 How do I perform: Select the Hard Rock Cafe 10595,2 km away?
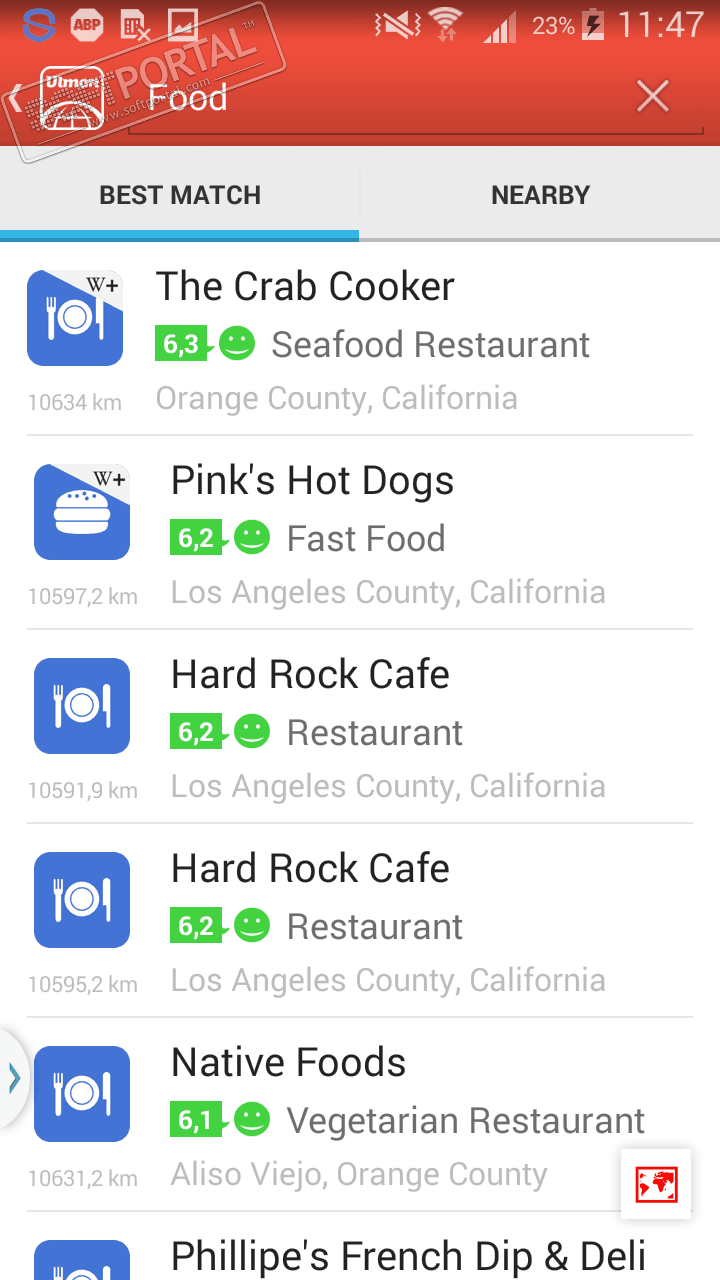click(x=360, y=924)
